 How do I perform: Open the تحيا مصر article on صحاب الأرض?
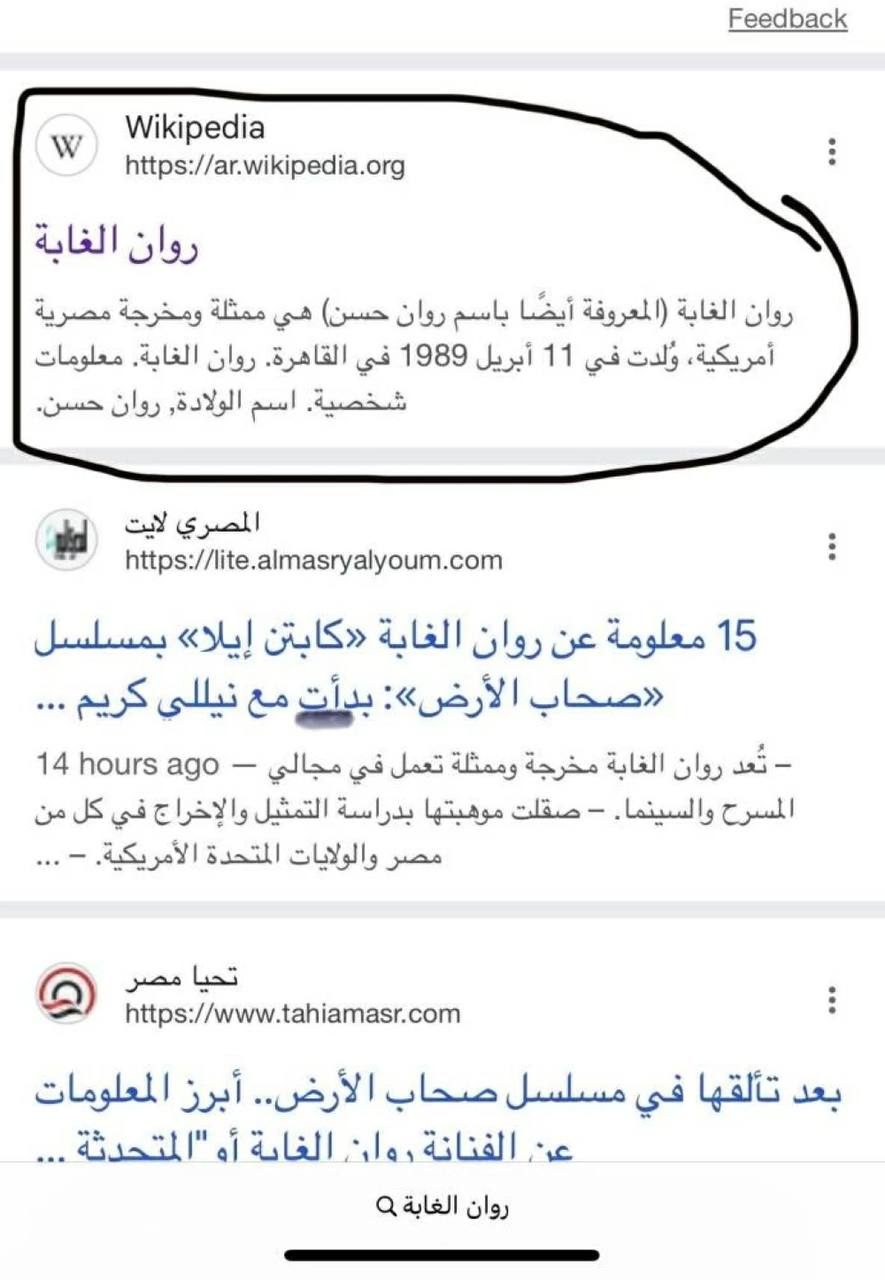point(440,1095)
